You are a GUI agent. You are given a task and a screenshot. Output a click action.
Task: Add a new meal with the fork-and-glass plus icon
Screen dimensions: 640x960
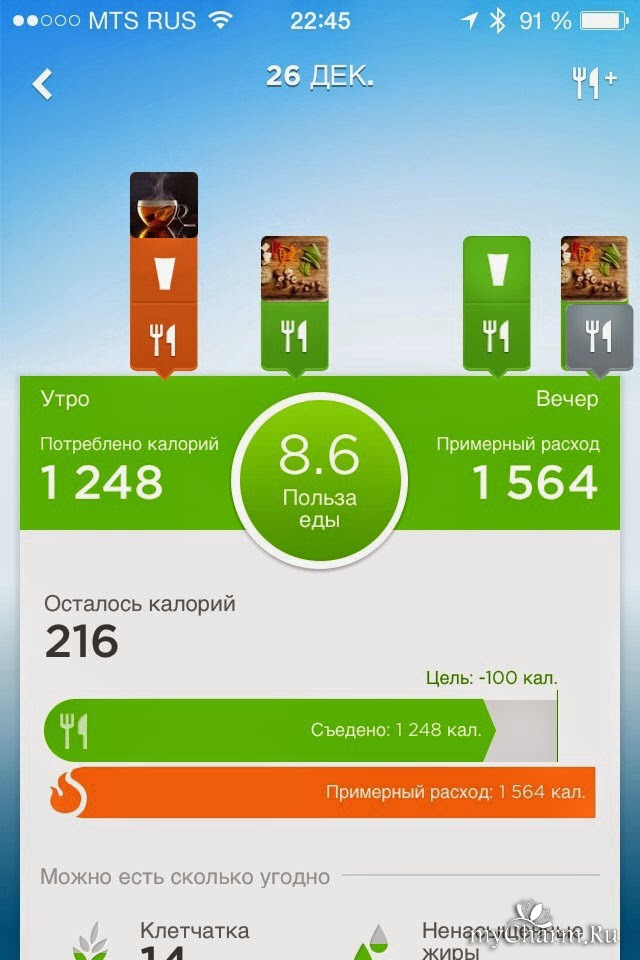(x=593, y=83)
